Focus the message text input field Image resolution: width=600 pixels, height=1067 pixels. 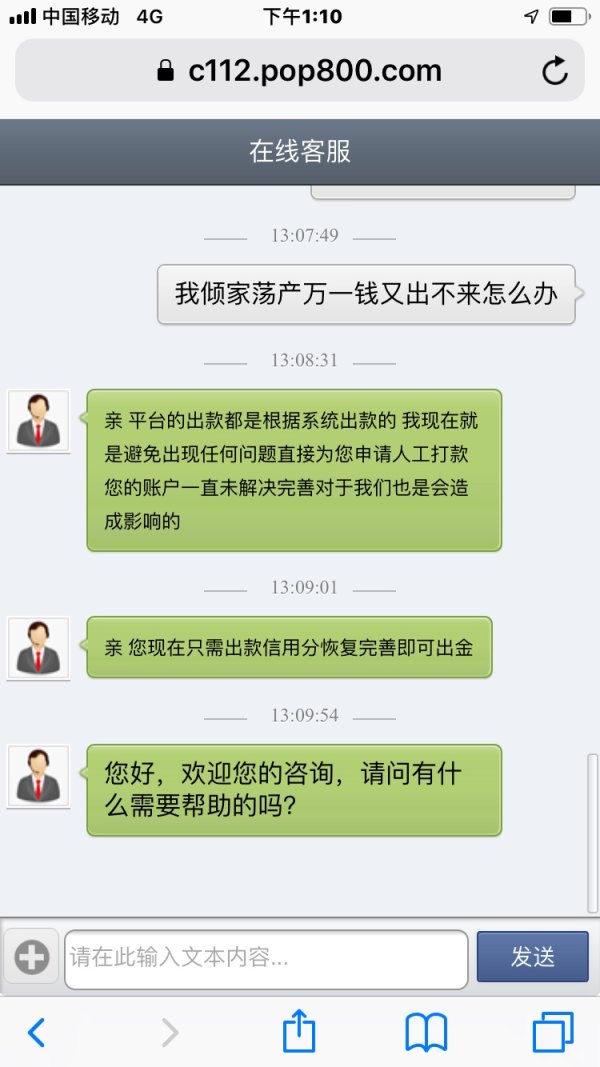point(266,958)
